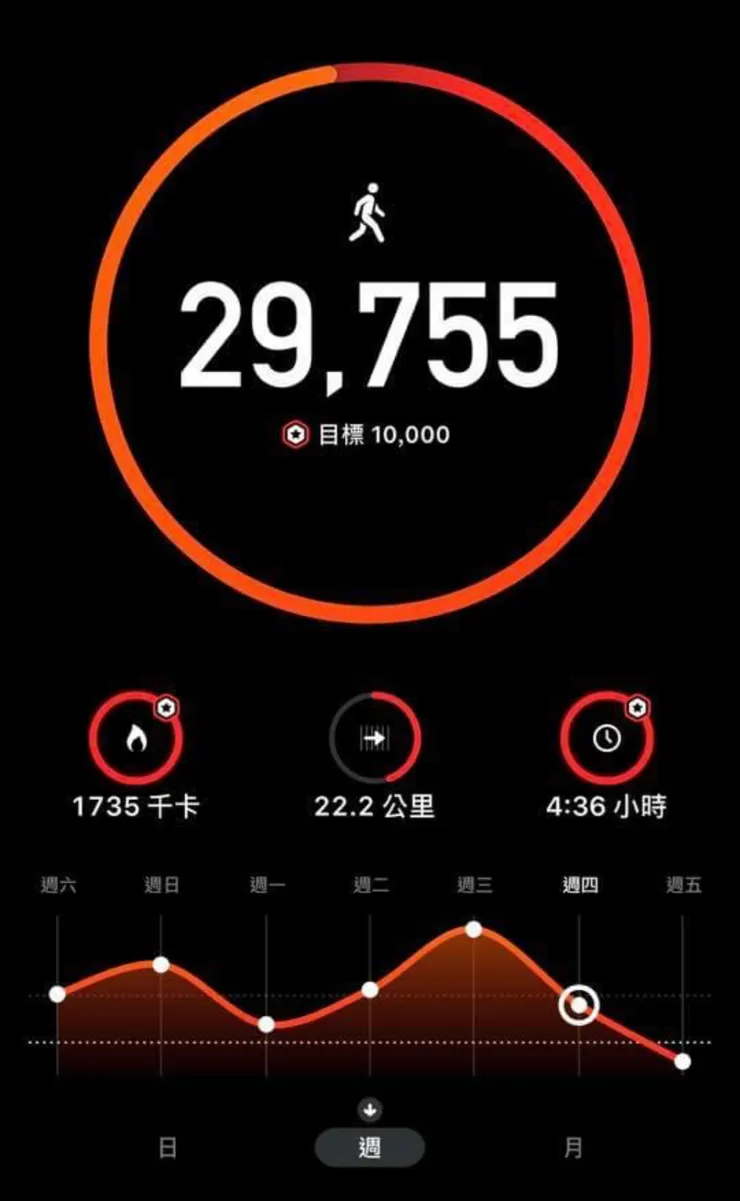Switch to the 月 (month) view

[x=572, y=1148]
